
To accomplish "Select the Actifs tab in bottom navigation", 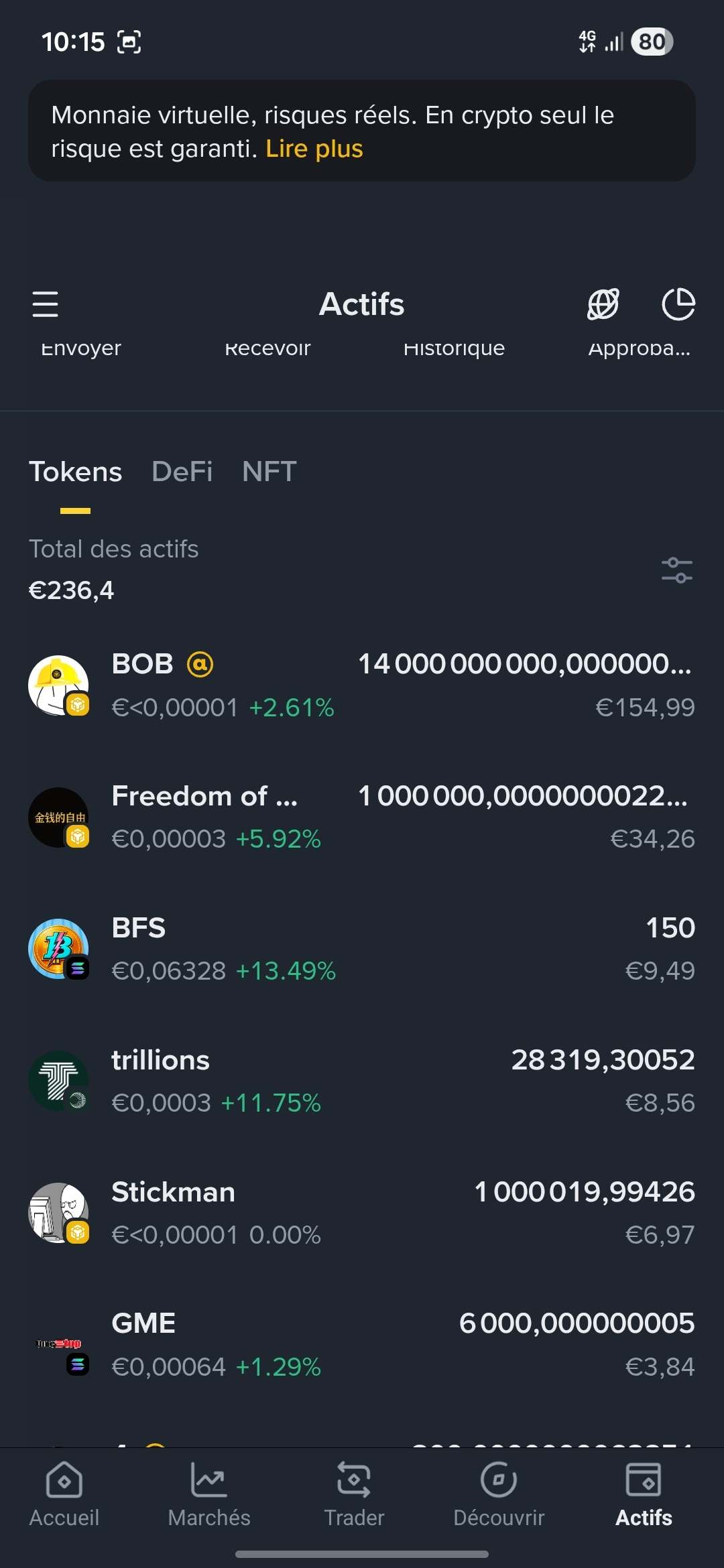I will (x=644, y=1494).
